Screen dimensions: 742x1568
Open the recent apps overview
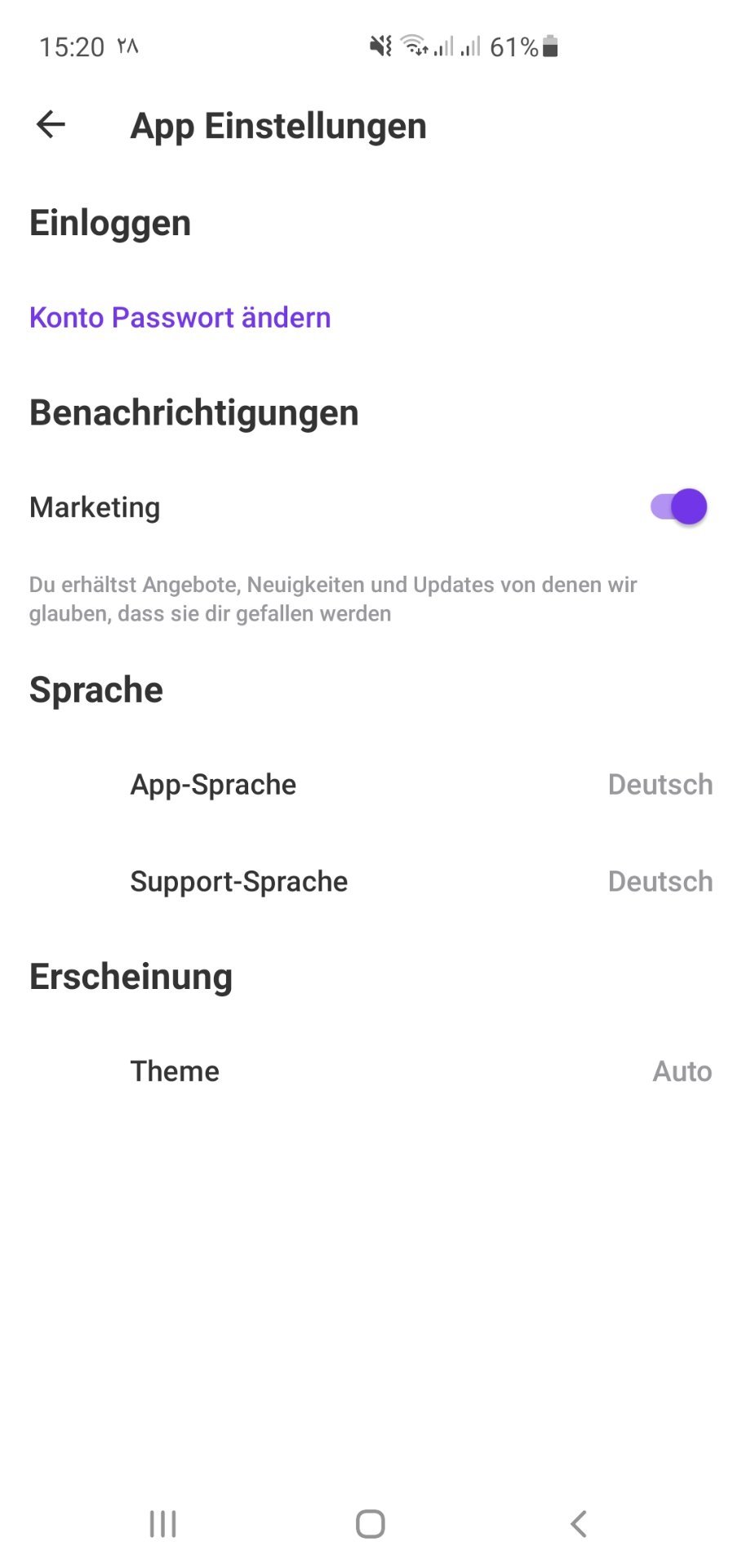pos(163,1524)
